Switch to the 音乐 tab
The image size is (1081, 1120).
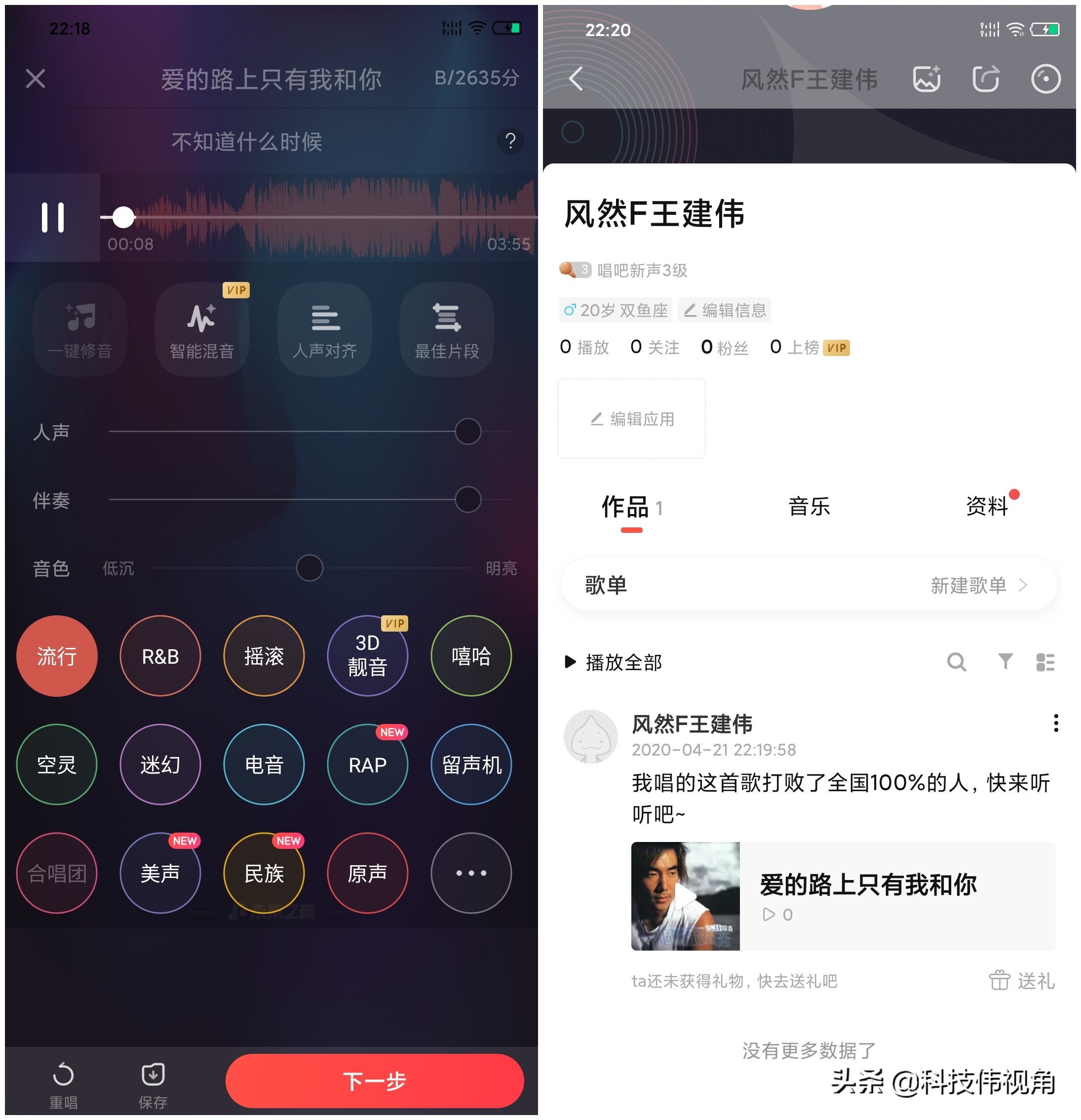809,506
